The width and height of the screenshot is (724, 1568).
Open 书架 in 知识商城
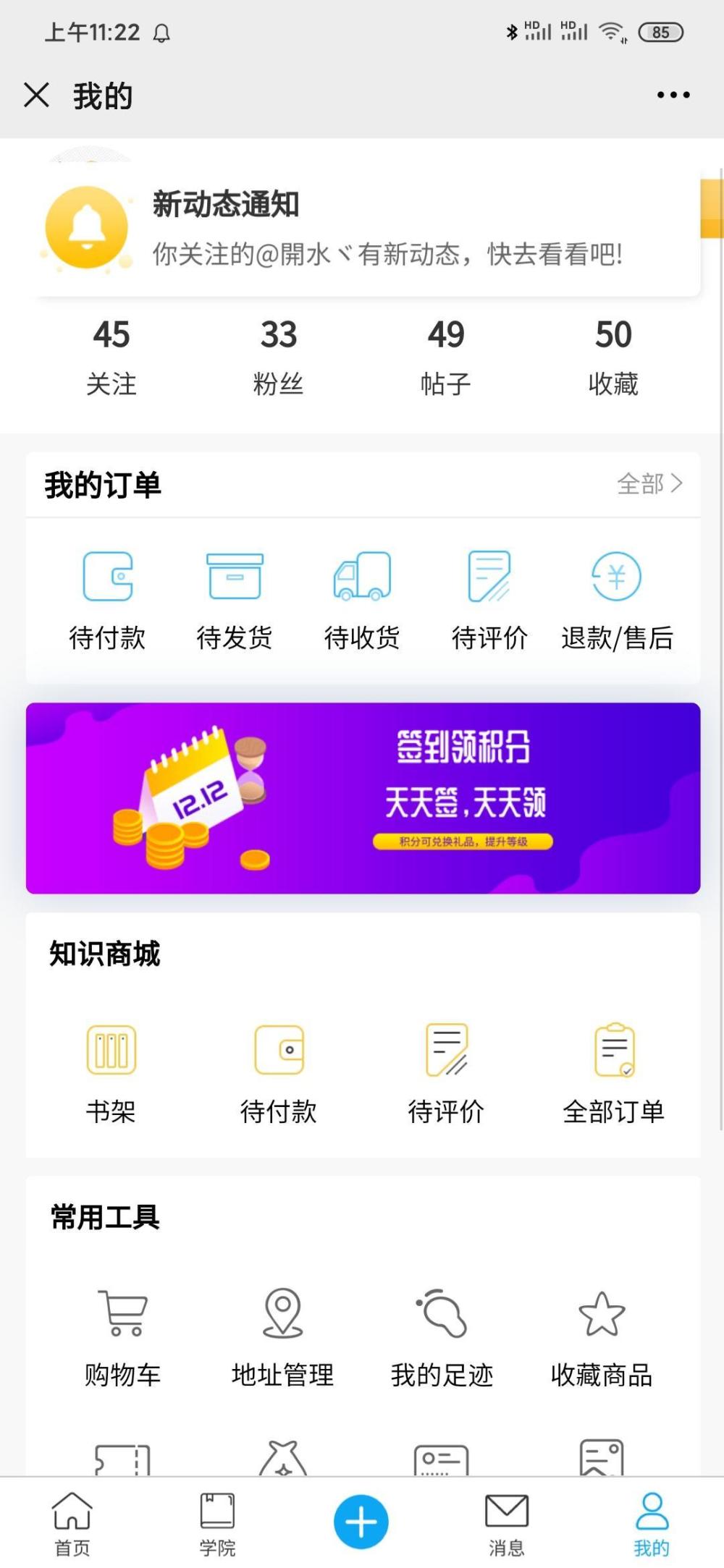111,1074
